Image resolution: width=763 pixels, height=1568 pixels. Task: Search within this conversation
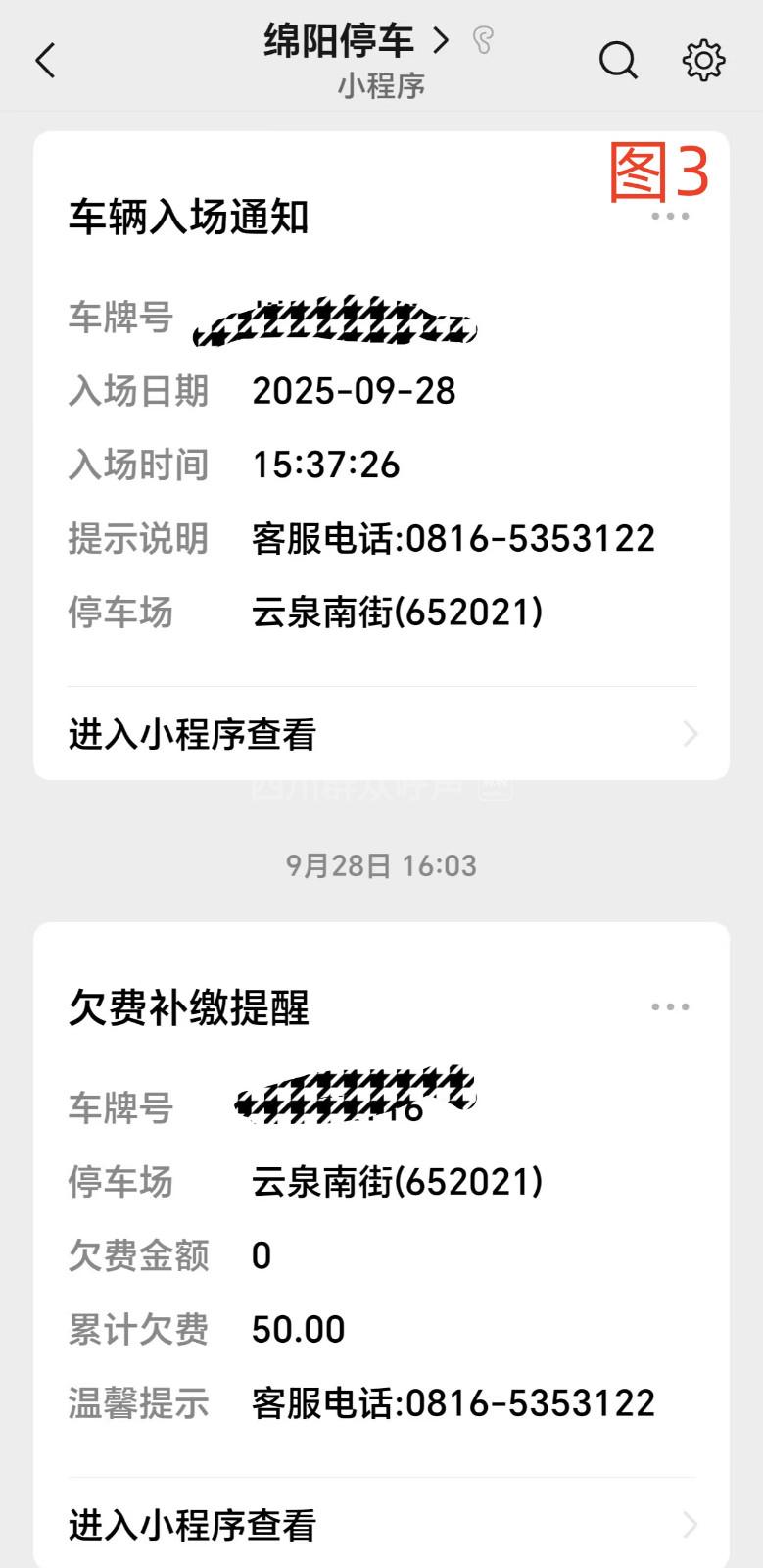pyautogui.click(x=618, y=61)
